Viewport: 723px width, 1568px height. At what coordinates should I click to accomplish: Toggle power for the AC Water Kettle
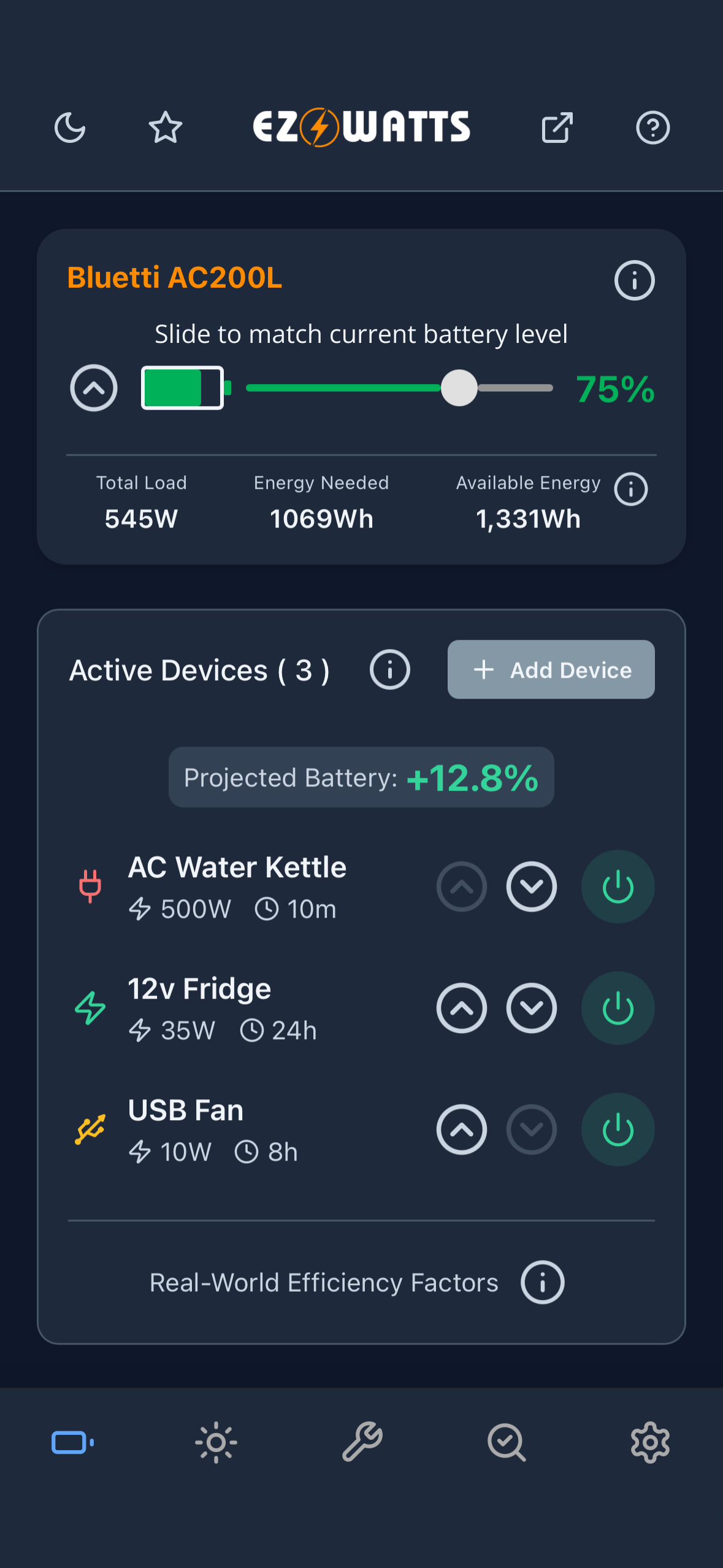[x=618, y=886]
